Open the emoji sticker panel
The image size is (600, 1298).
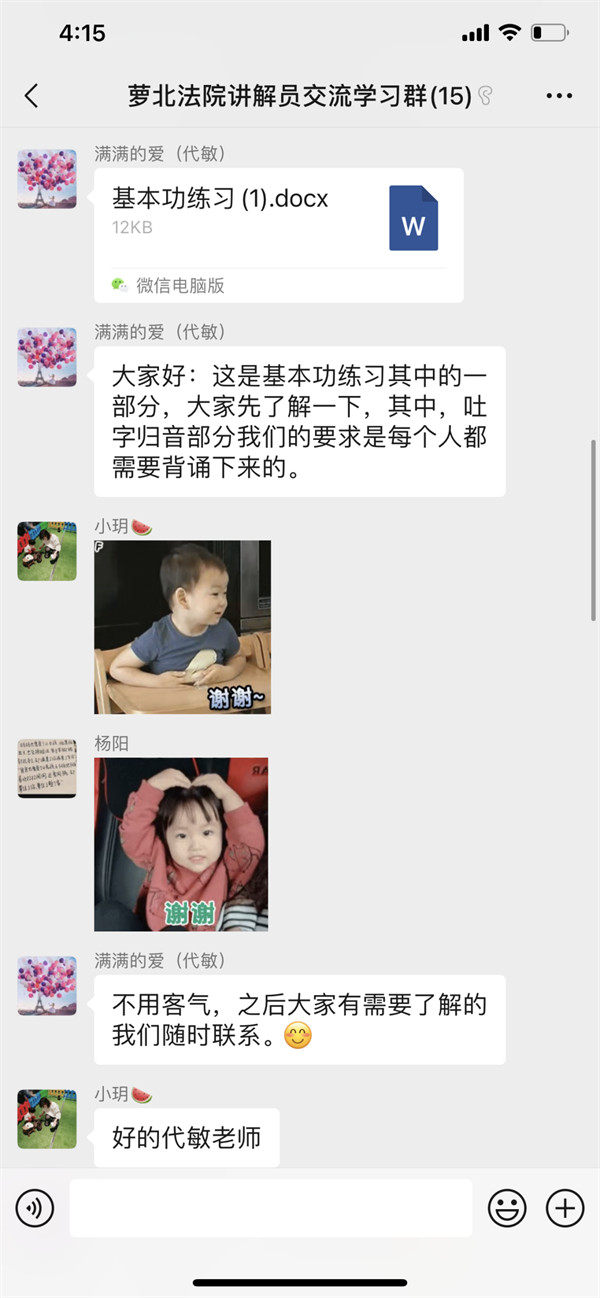(507, 1208)
